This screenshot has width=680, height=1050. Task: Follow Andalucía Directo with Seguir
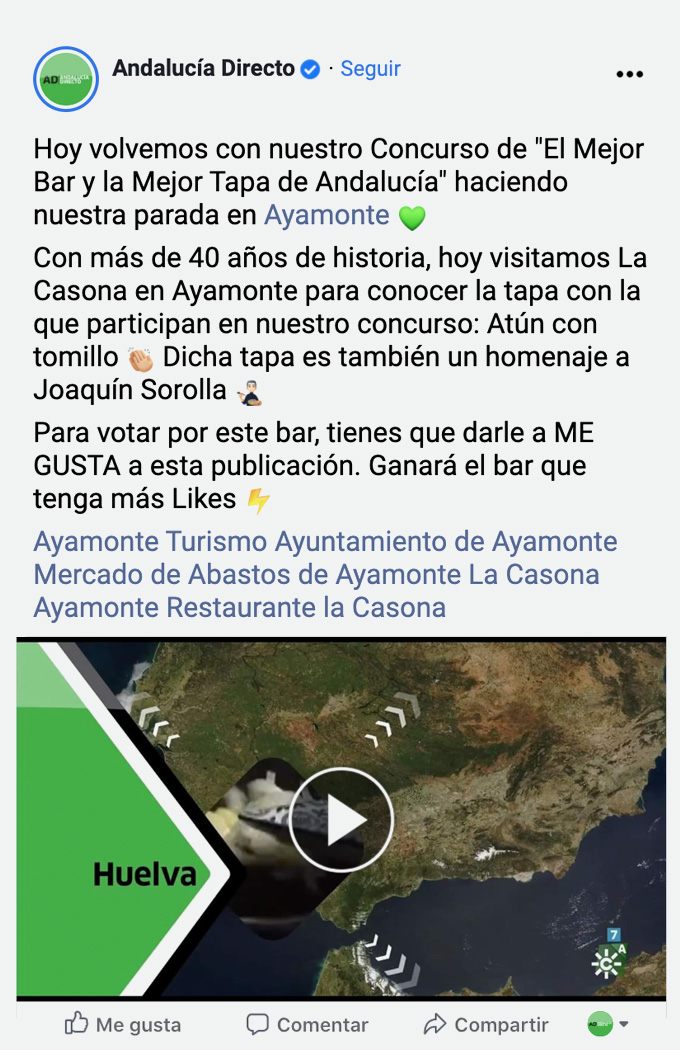pos(370,69)
